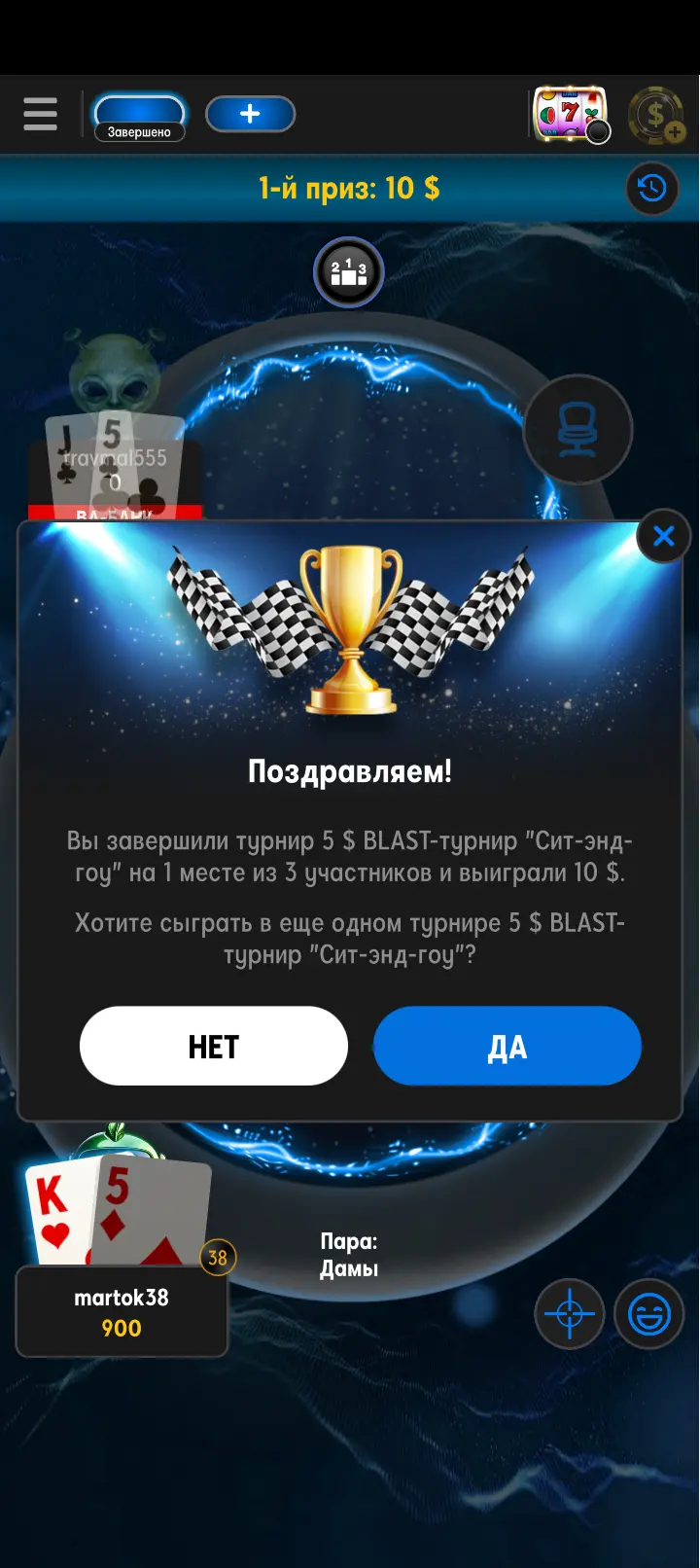Screen dimensions: 700x1568
Task: Close the congratulations dialog
Action: (664, 536)
